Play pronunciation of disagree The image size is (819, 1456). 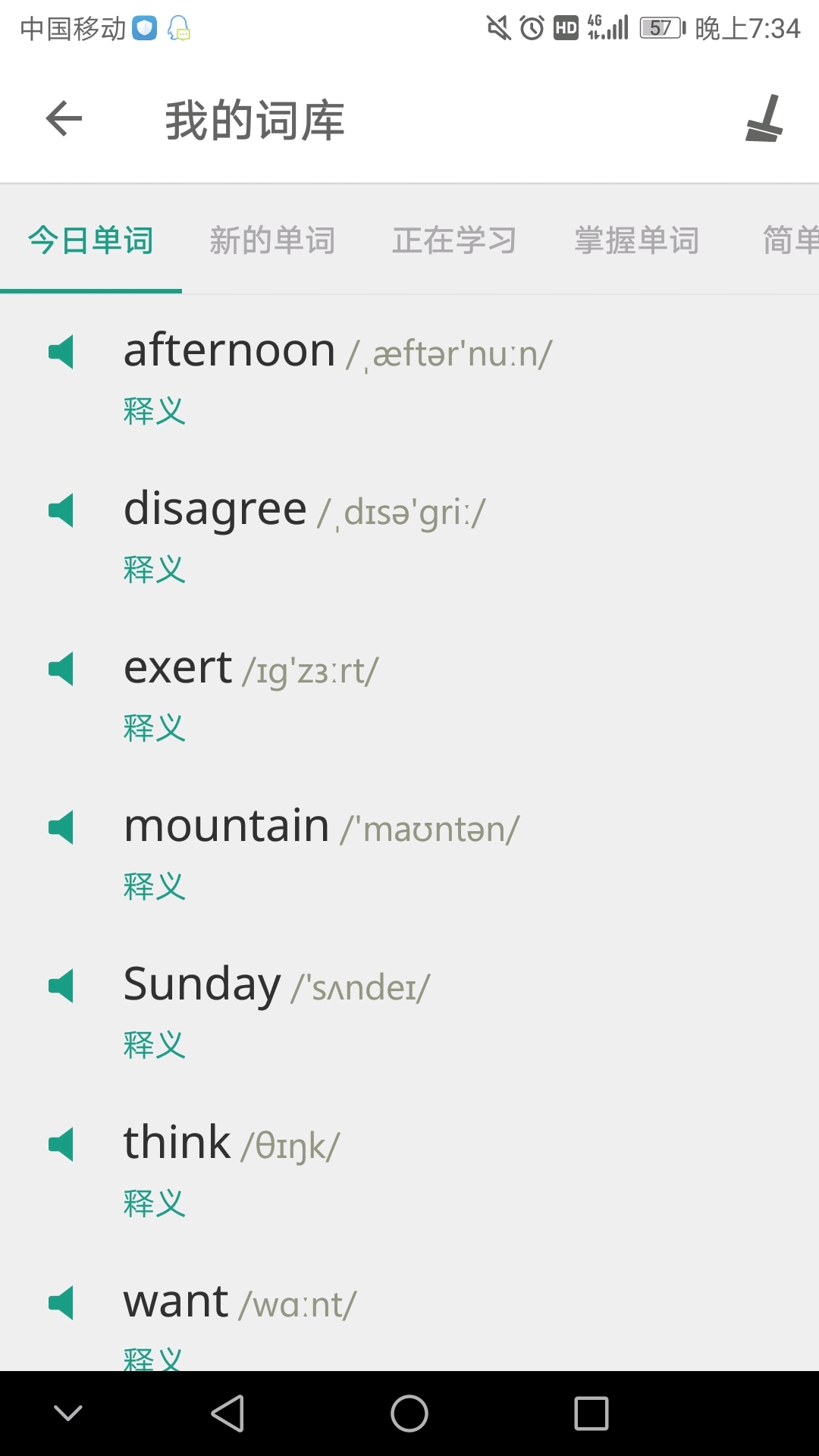coord(61,510)
